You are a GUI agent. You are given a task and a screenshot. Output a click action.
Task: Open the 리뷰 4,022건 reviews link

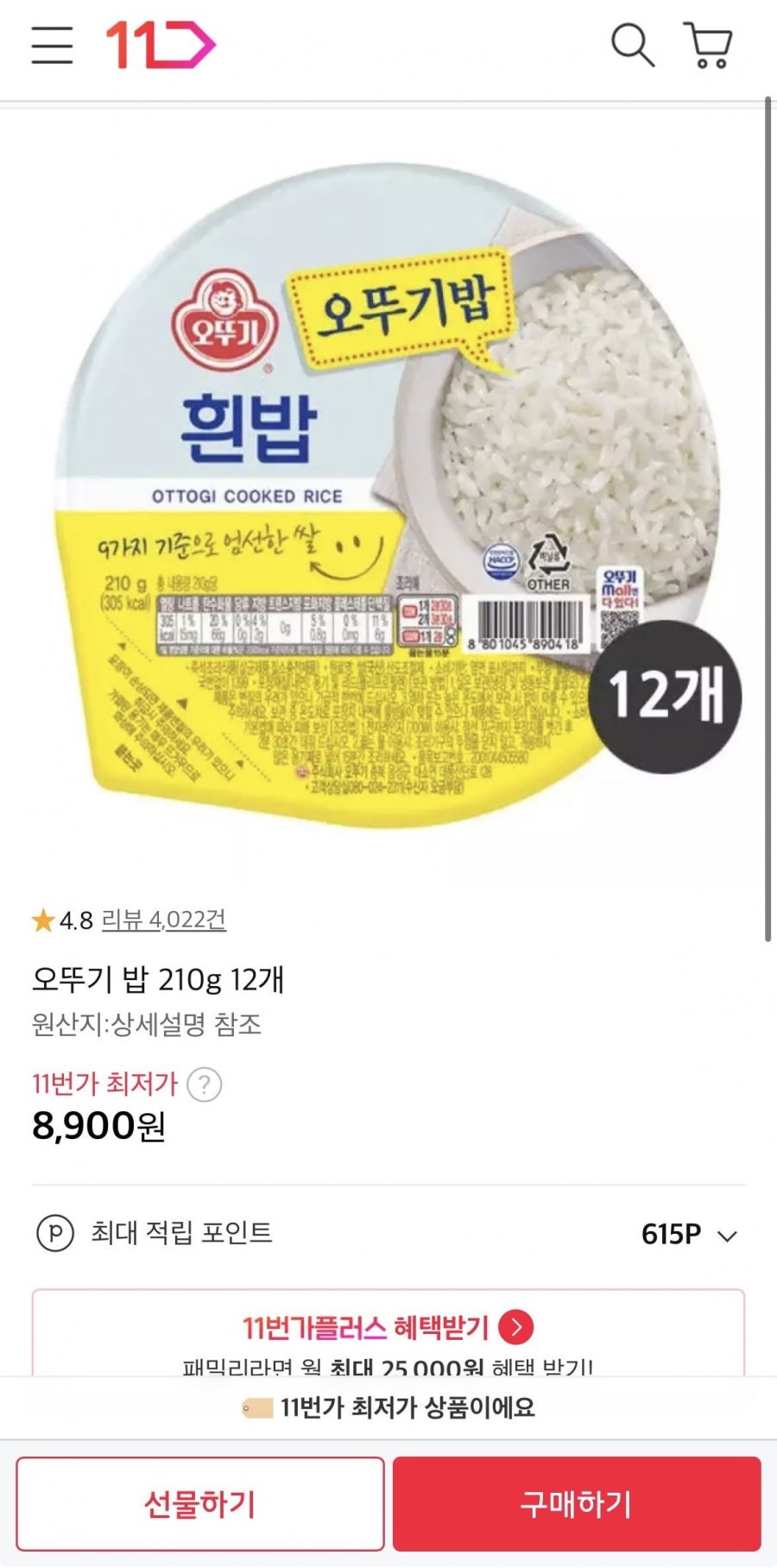(160, 922)
